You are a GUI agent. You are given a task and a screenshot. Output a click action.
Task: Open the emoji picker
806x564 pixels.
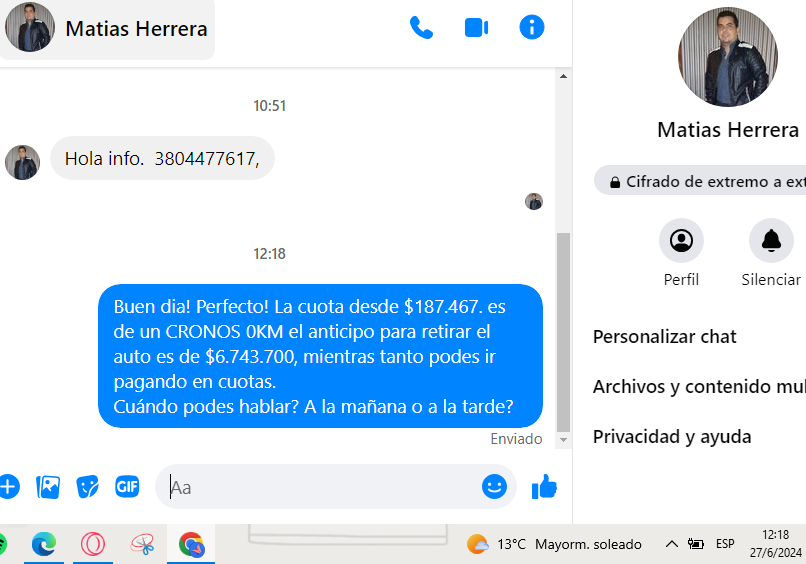[x=494, y=487]
